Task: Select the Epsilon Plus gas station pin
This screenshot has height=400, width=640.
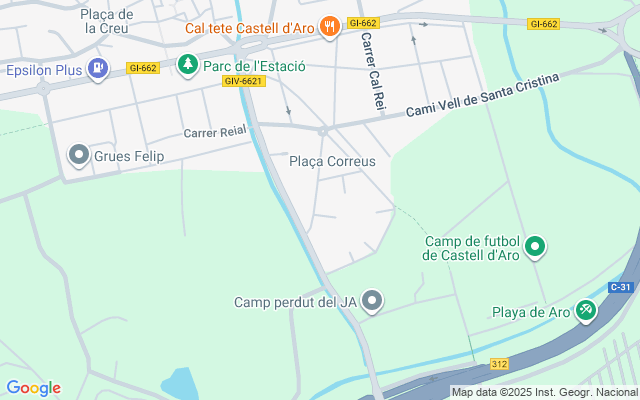Action: [98, 69]
